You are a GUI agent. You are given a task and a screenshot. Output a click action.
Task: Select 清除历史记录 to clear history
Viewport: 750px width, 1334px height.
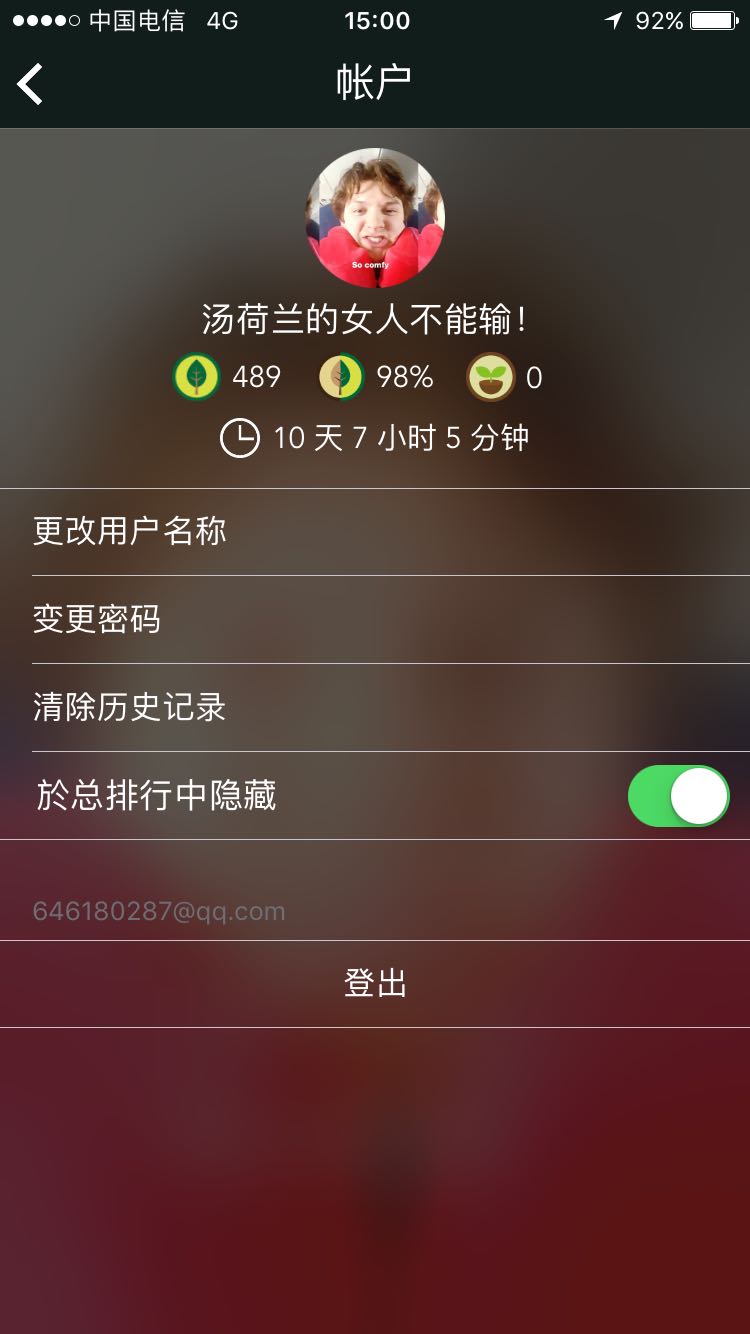pyautogui.click(x=130, y=707)
